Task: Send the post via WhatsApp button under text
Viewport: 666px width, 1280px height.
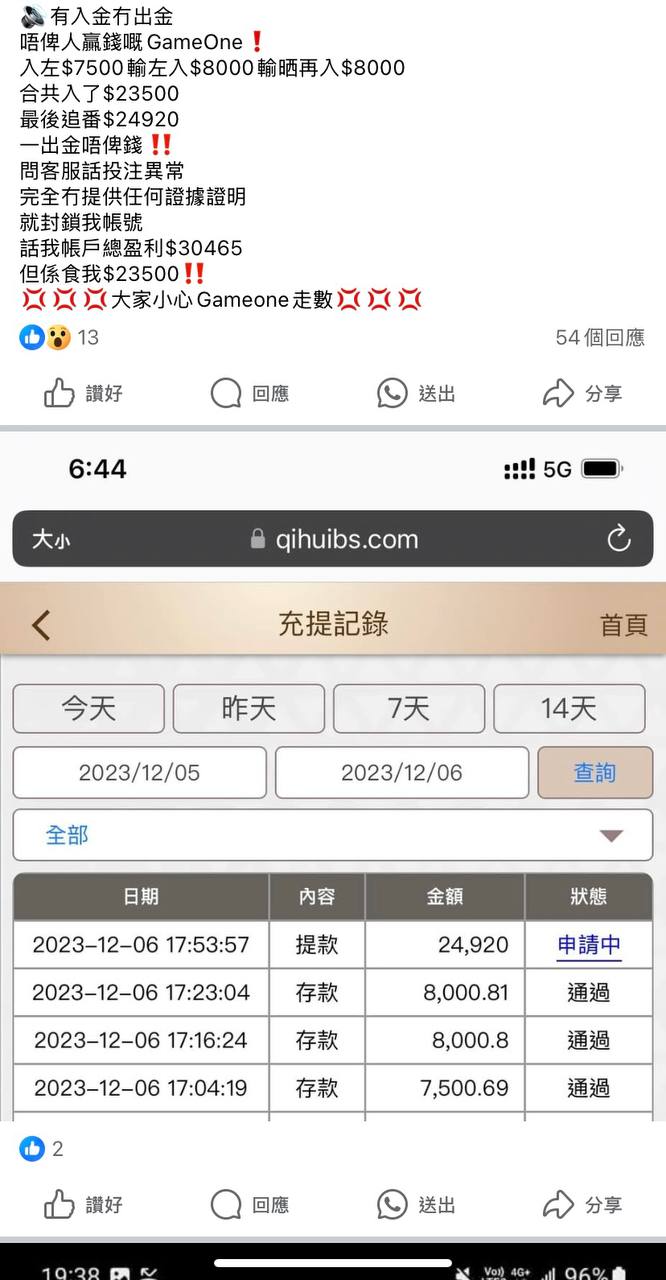Action: [x=416, y=393]
